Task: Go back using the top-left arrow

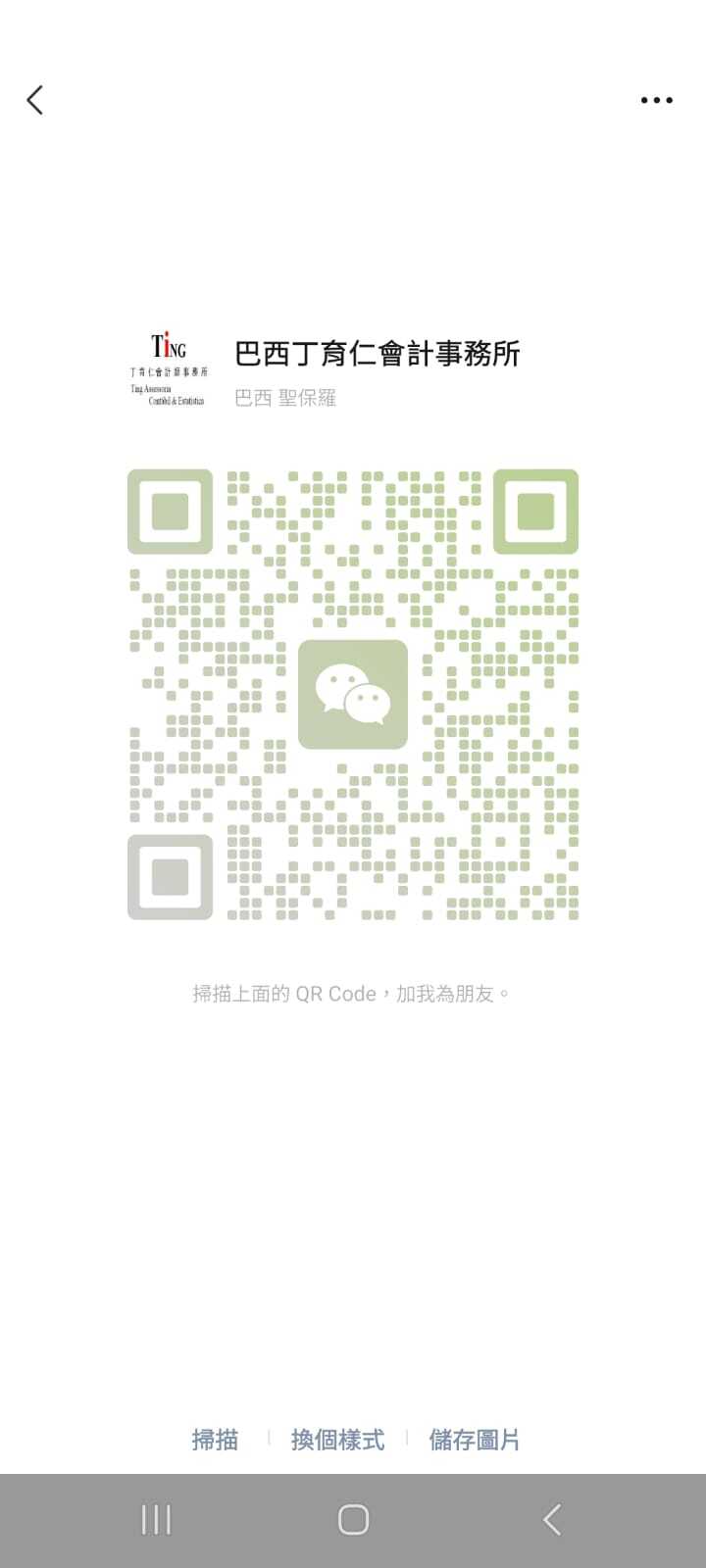Action: (x=35, y=100)
